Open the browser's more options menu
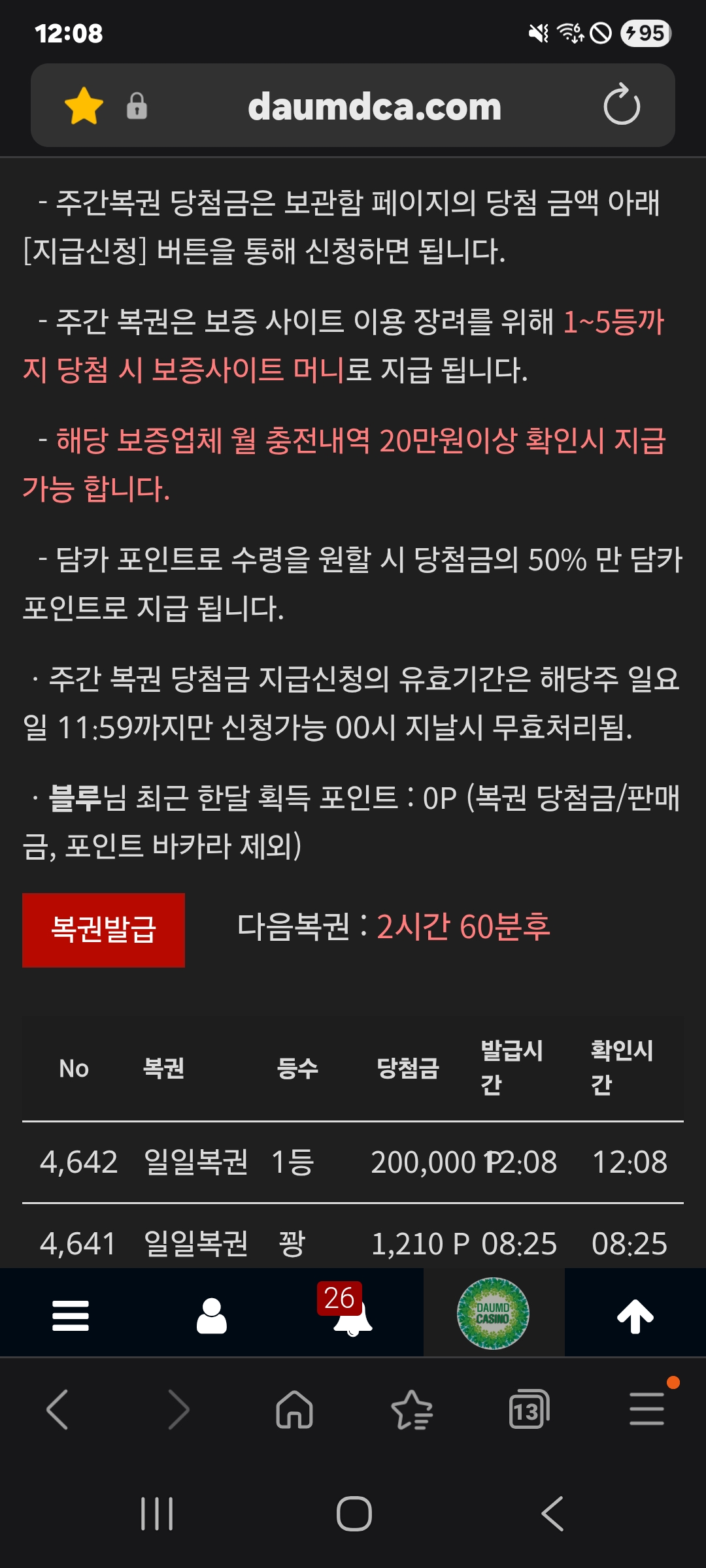 [x=647, y=1410]
